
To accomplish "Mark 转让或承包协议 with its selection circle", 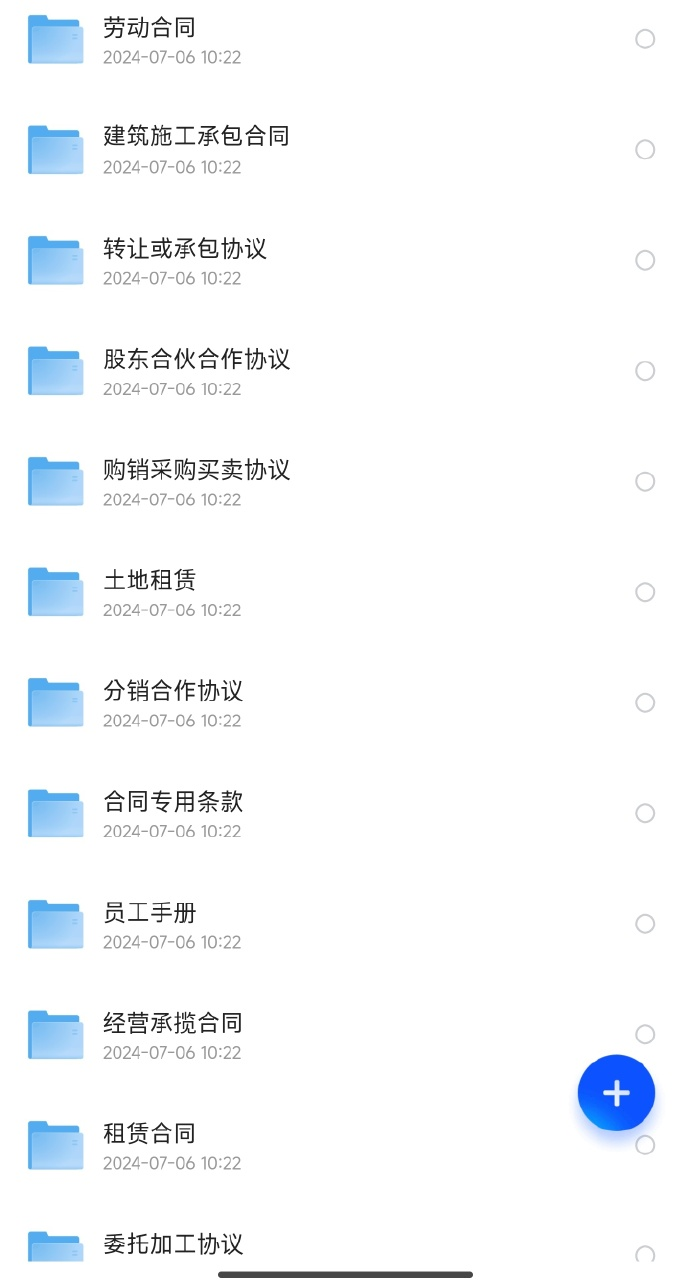I will coord(645,260).
